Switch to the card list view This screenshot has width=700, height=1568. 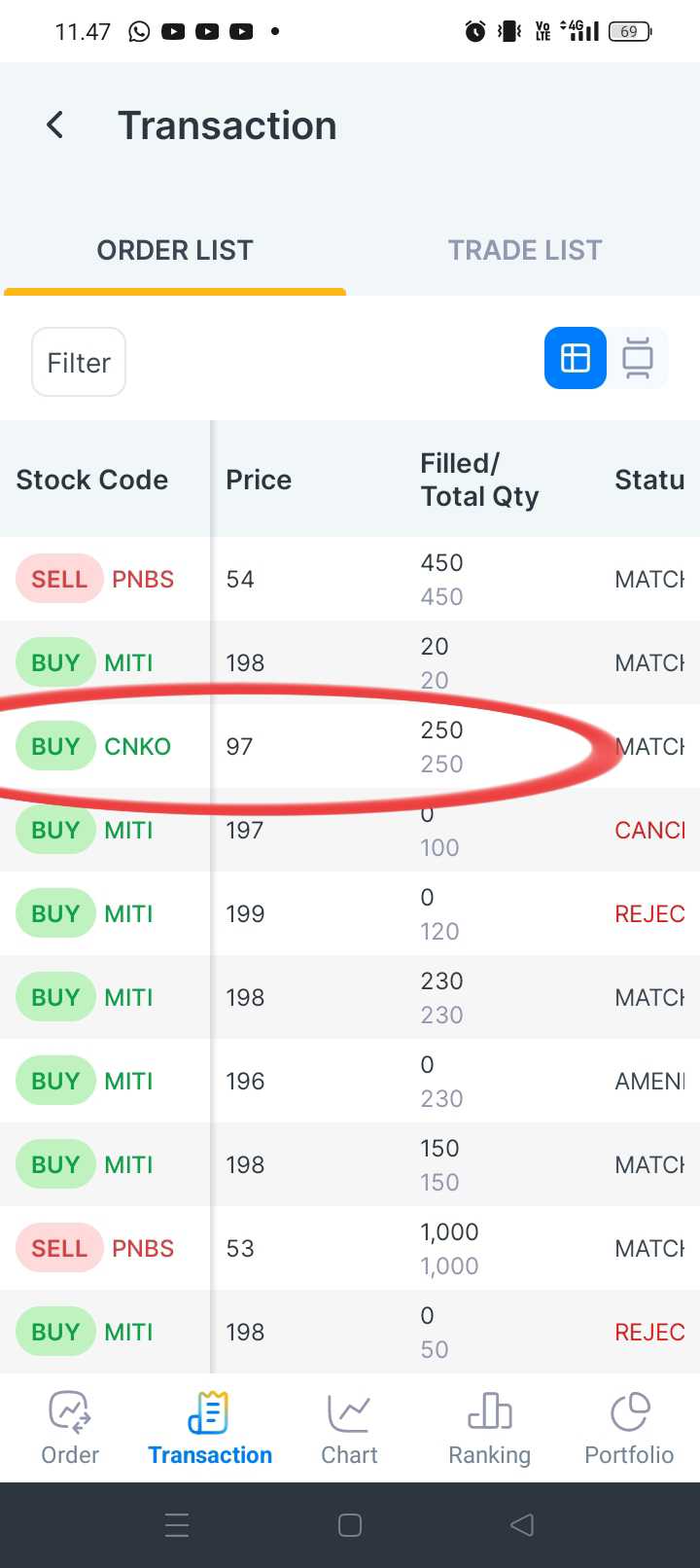click(638, 358)
